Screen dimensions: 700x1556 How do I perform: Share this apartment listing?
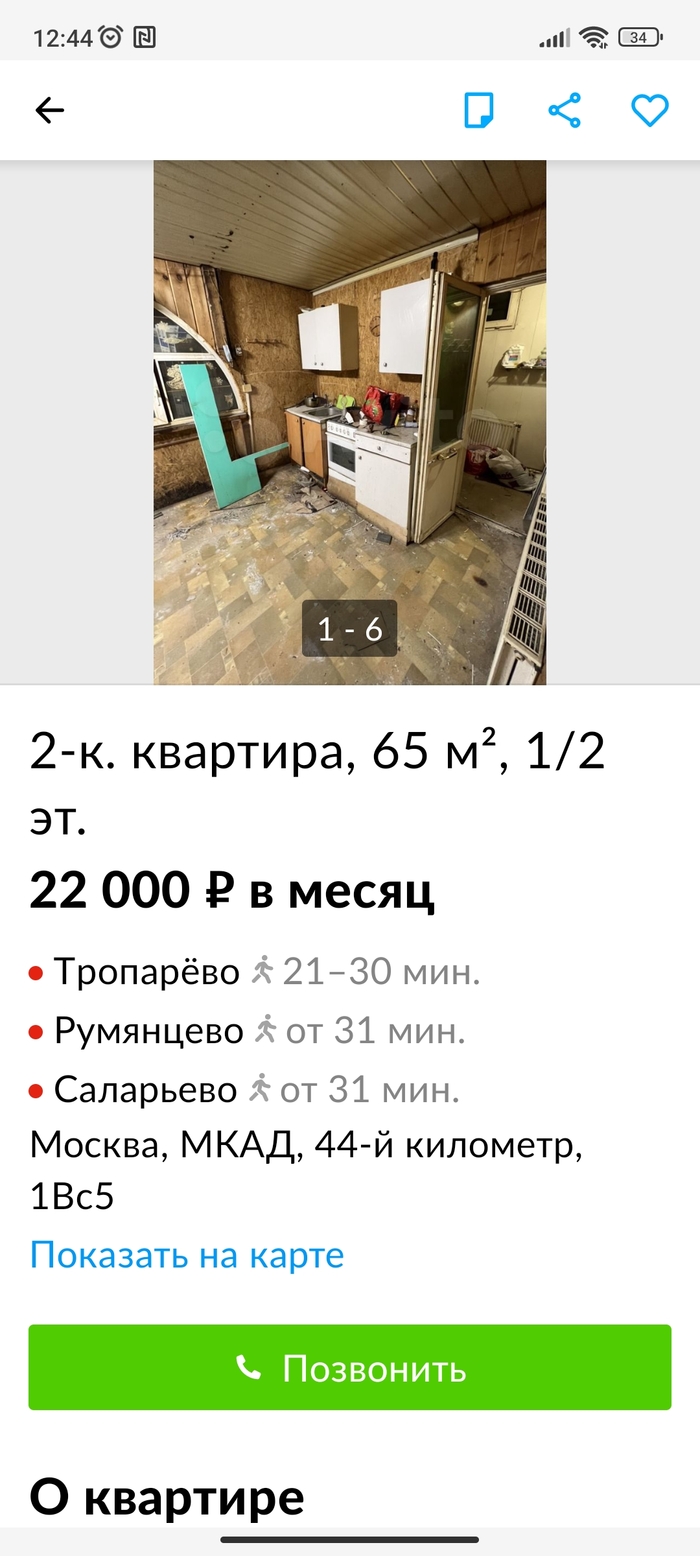click(564, 110)
